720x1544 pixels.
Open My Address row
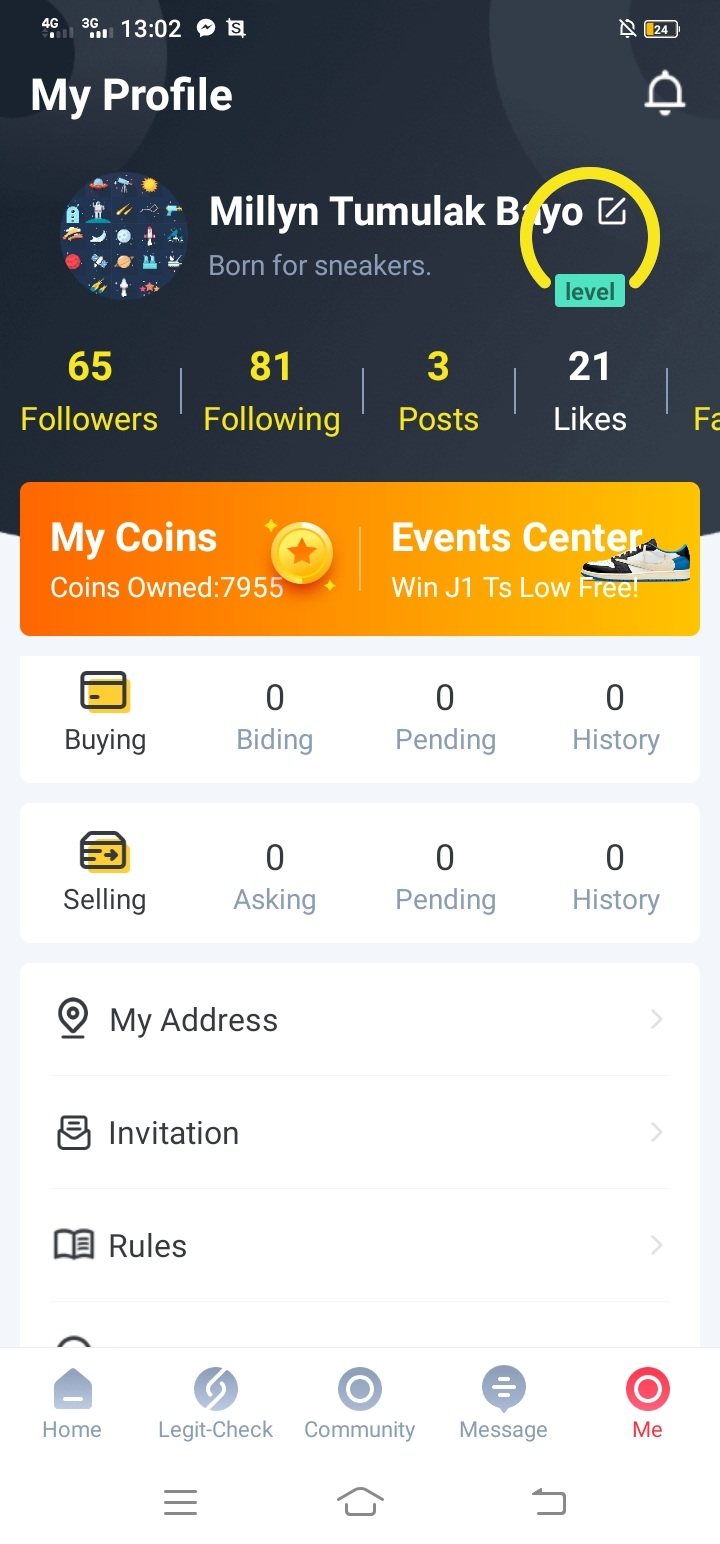click(360, 1020)
